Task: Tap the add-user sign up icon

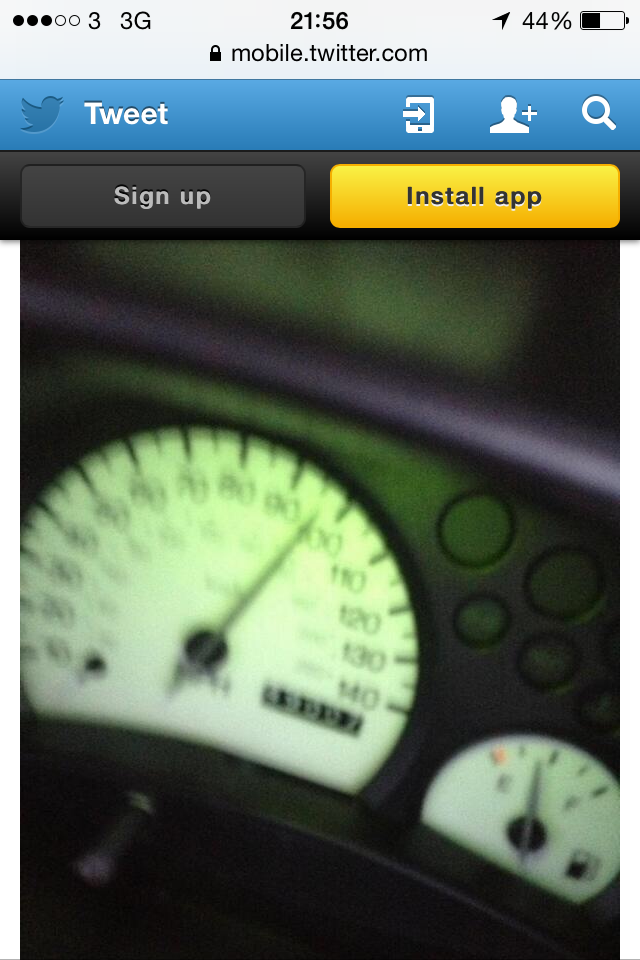Action: click(513, 115)
